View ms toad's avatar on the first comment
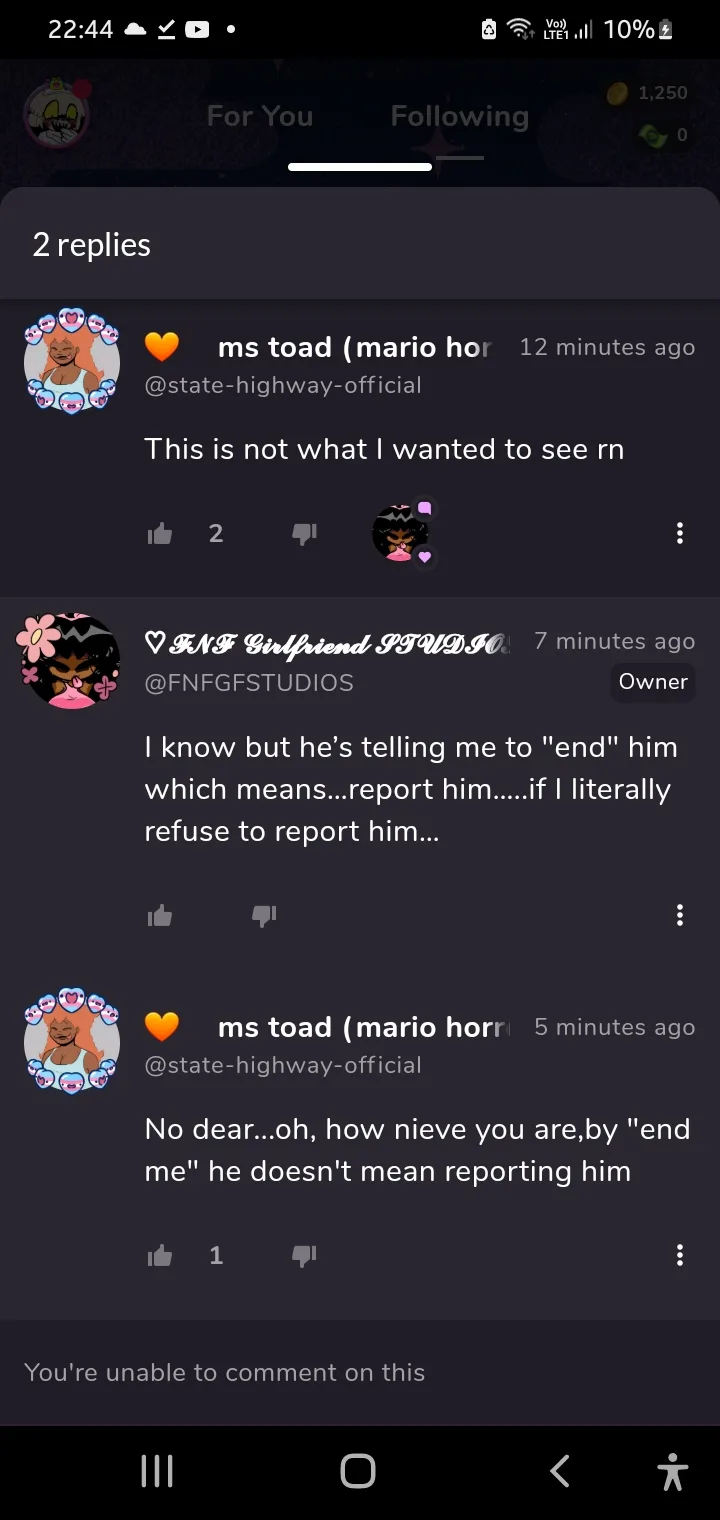 (x=71, y=360)
